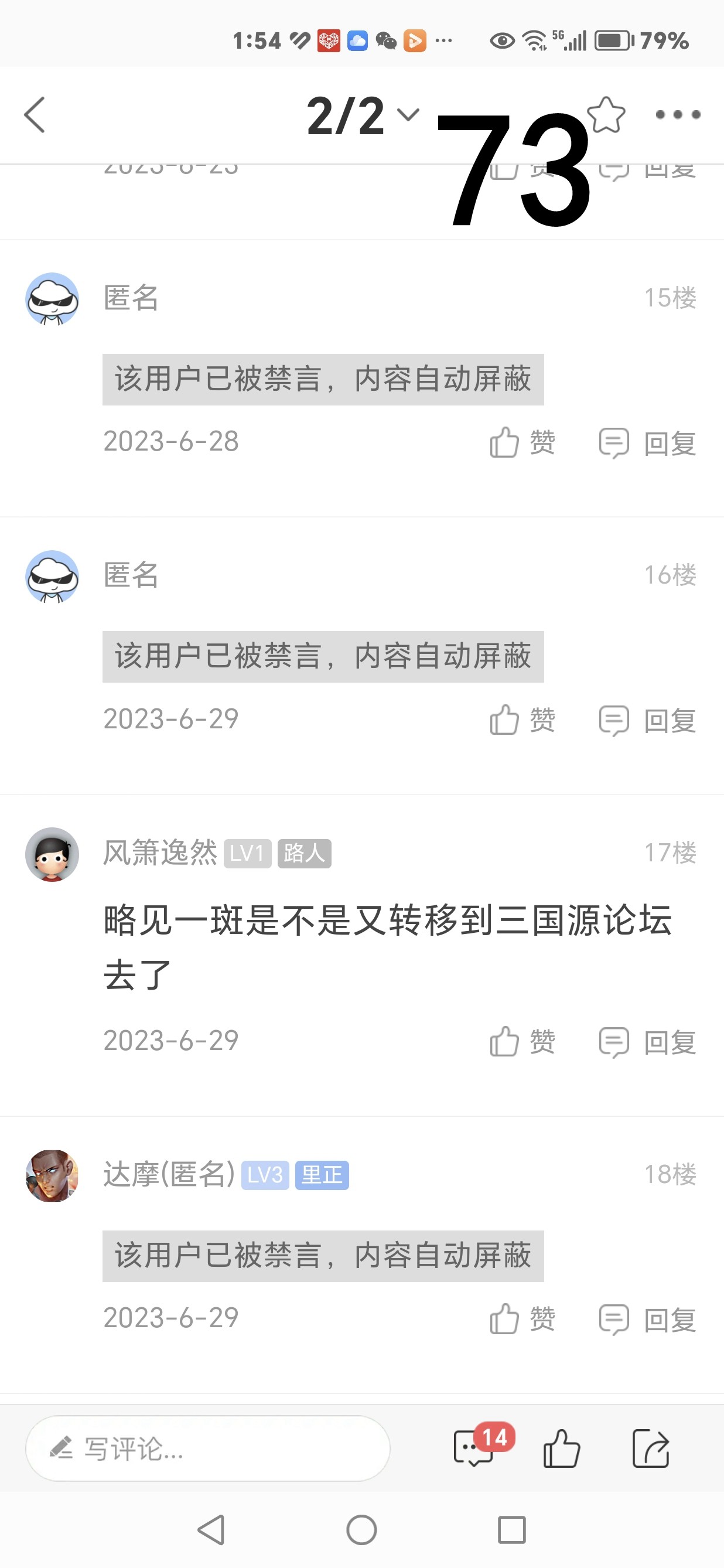Tap the back arrow to exit the thread
The height and width of the screenshot is (1568, 724).
coord(35,114)
